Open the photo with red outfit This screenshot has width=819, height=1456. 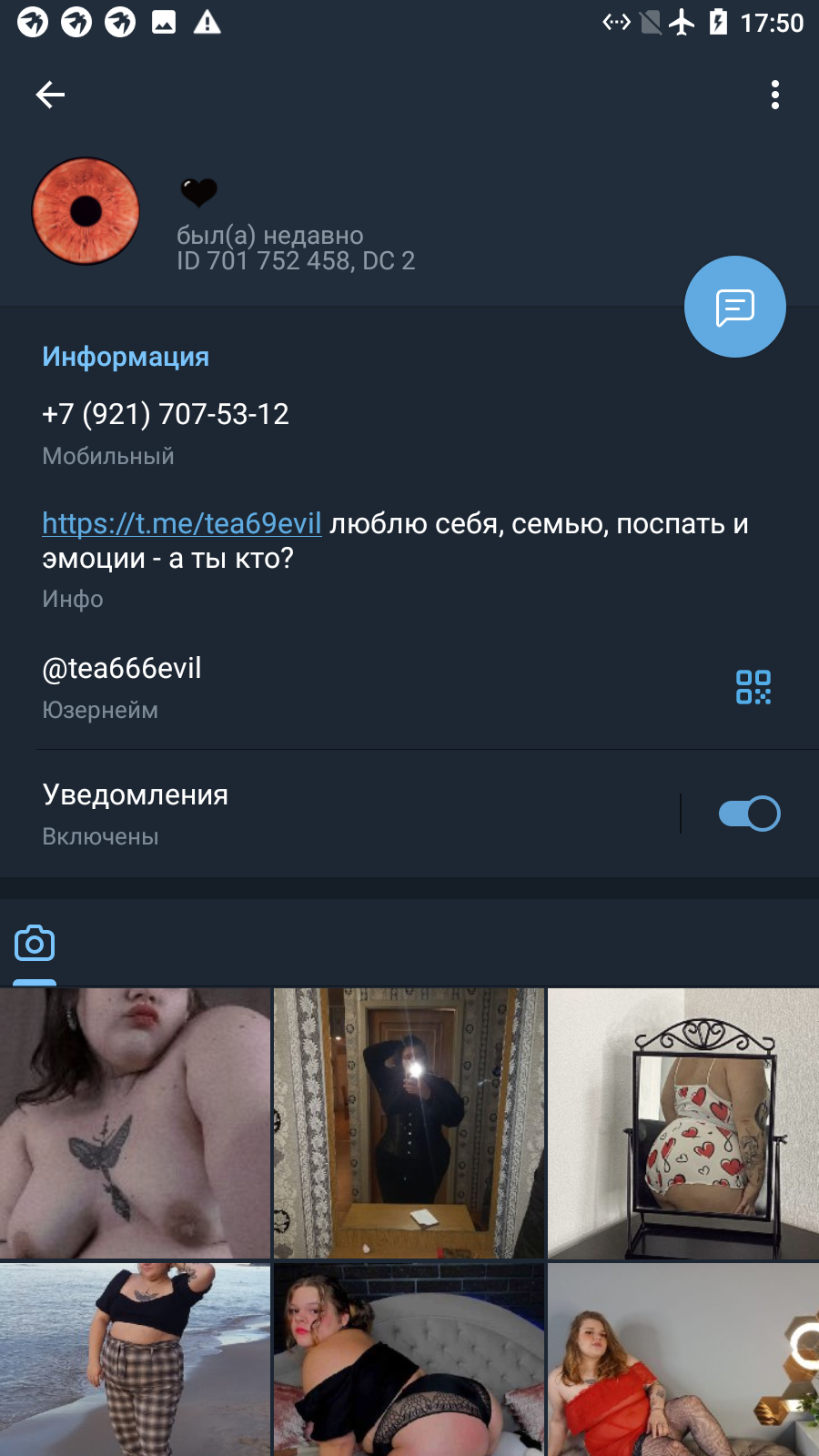click(x=683, y=1360)
